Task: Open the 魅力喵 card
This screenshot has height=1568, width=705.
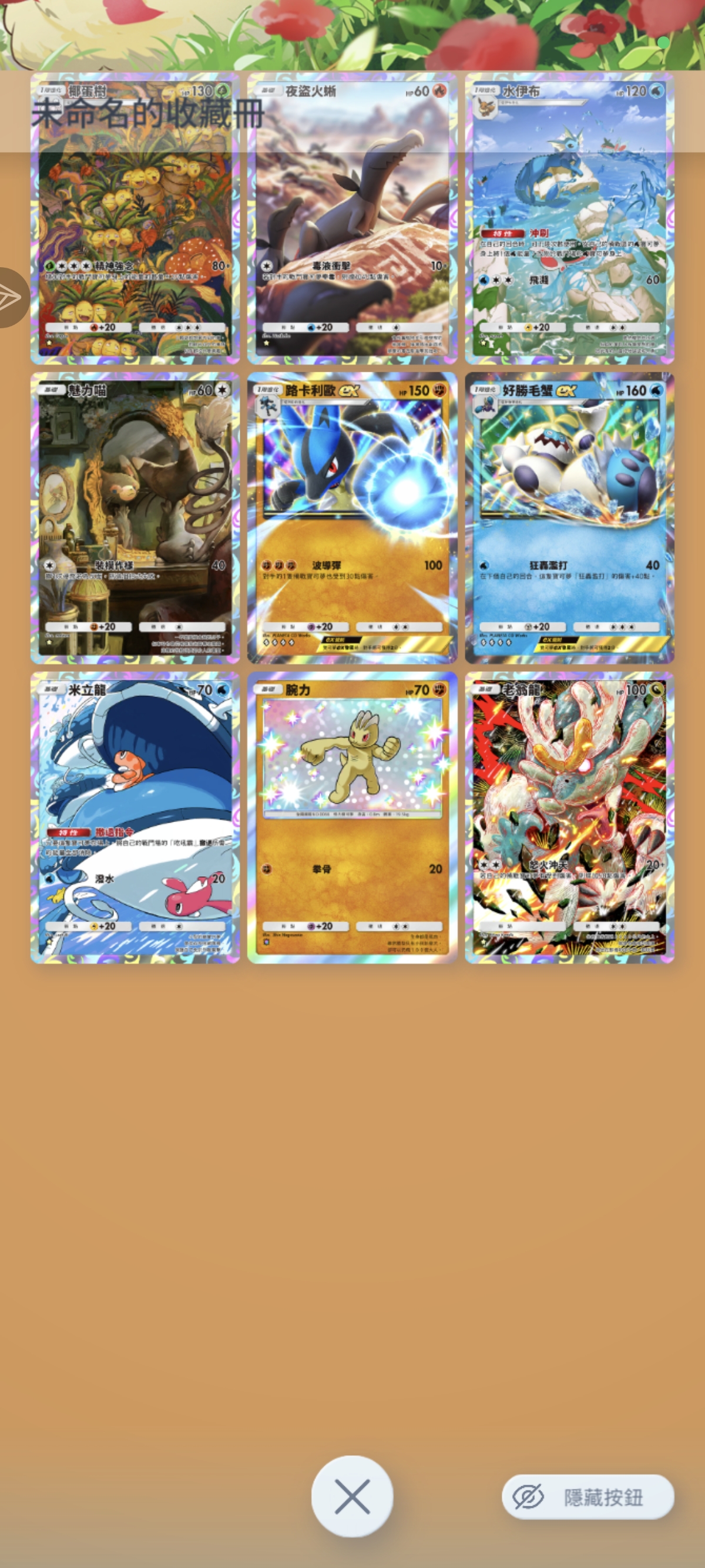Action: click(135, 517)
